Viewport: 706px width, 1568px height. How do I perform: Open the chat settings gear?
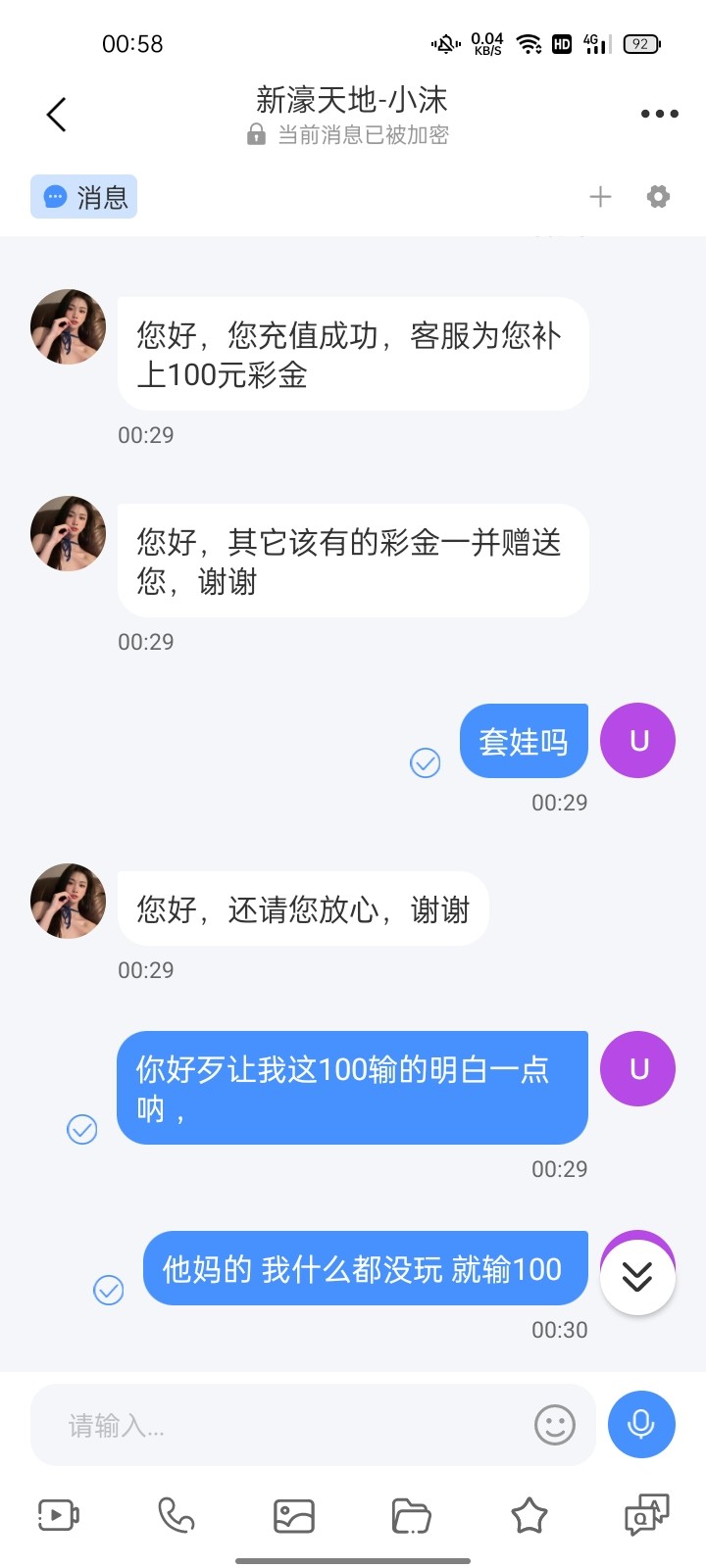(658, 197)
